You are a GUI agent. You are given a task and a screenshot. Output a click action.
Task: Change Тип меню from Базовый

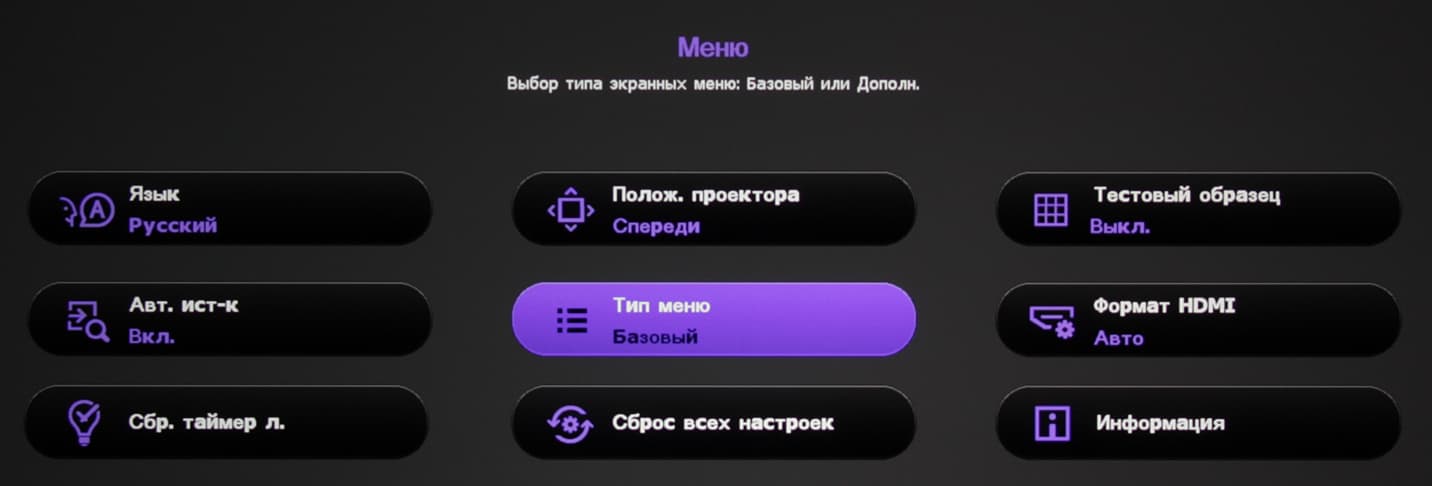click(x=713, y=319)
